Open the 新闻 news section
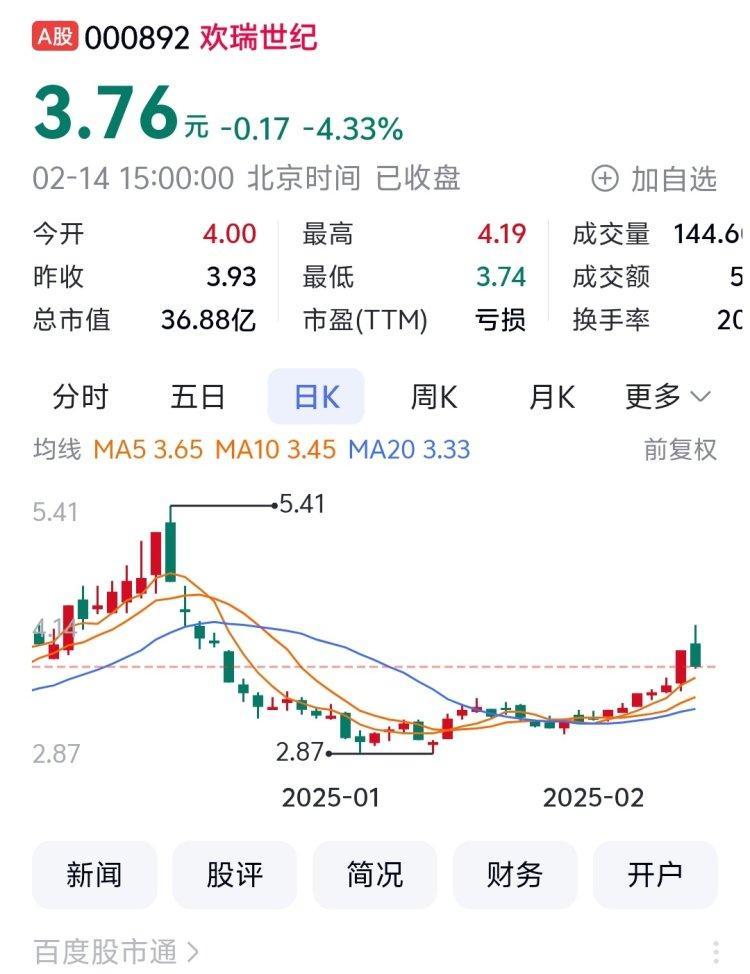 point(94,874)
